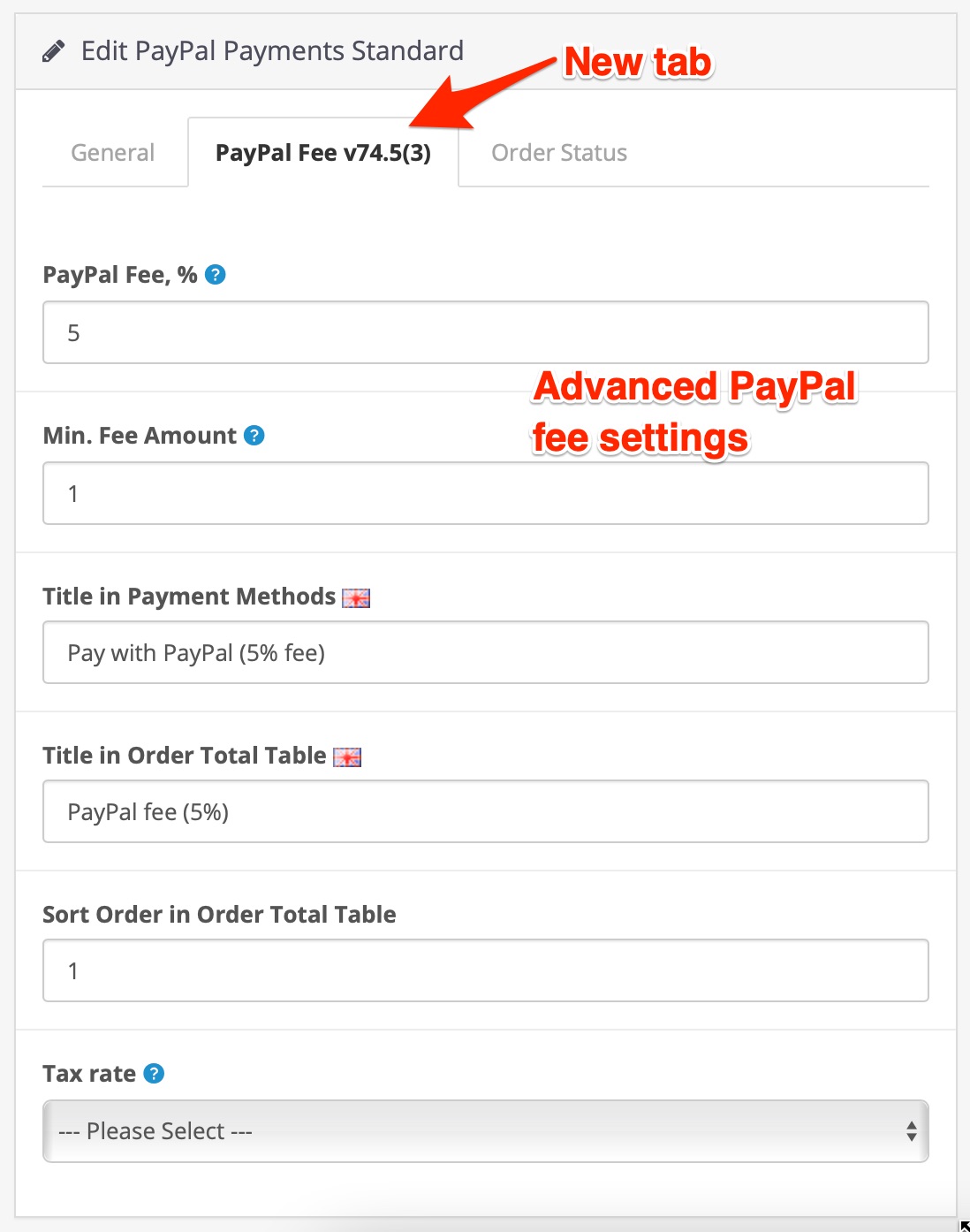Select the Pay with PayPal (5% fee) text field
Image resolution: width=970 pixels, height=1232 pixels.
point(485,652)
